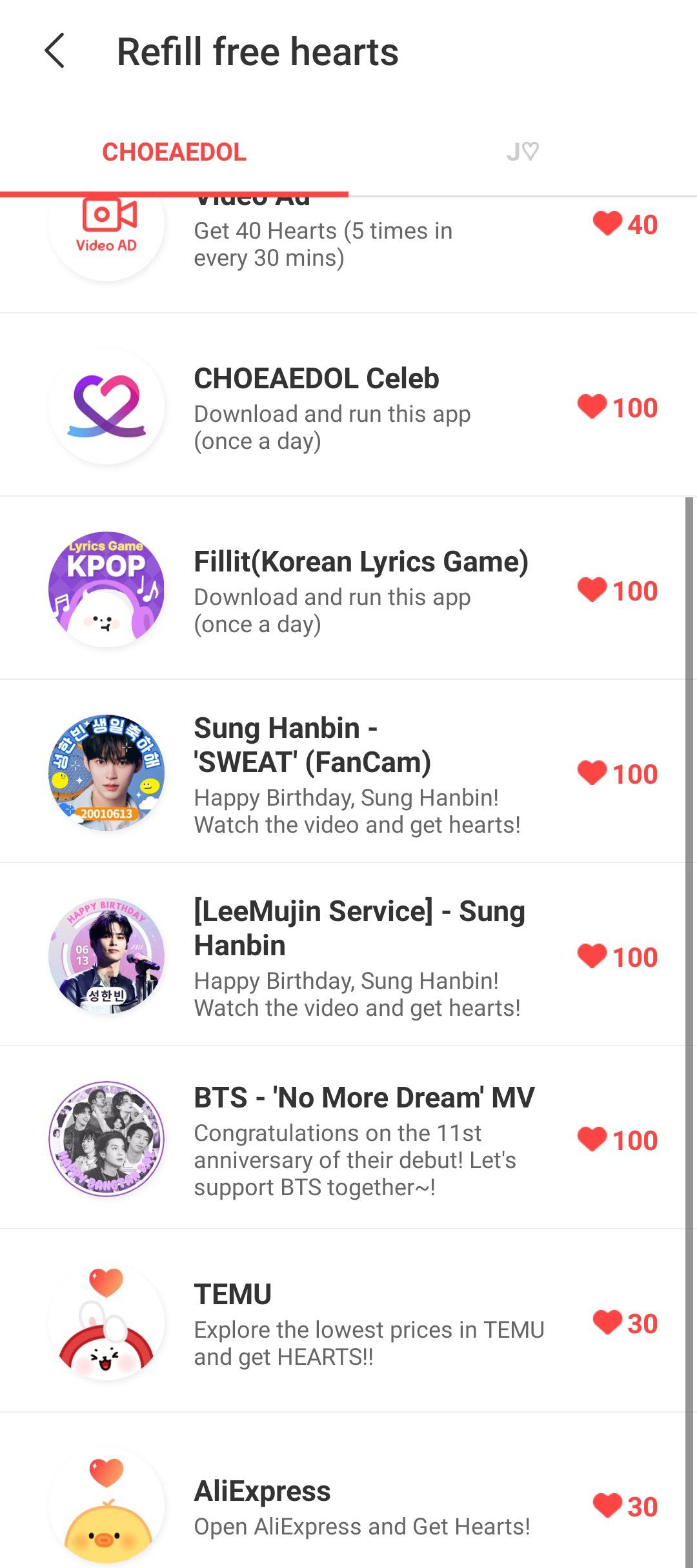This screenshot has height=1568, width=697.
Task: Choose the [LeeMujin Service] Sung Hanbin video
Action: (348, 956)
